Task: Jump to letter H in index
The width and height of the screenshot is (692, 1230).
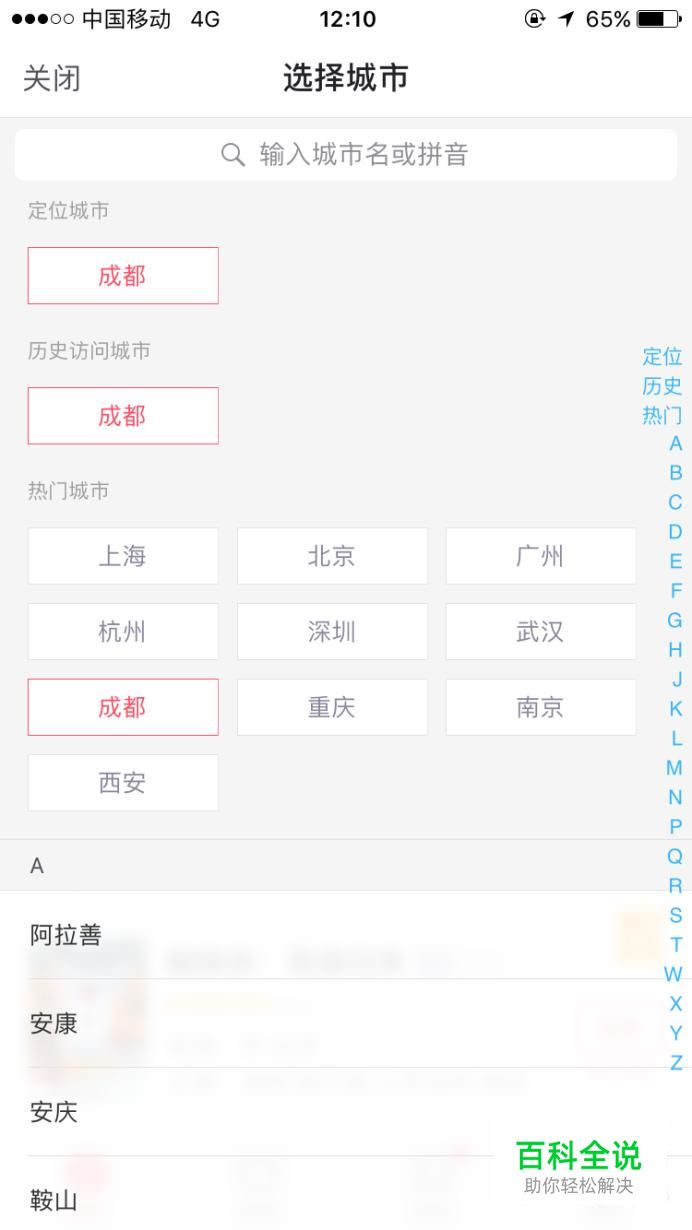Action: pyautogui.click(x=676, y=650)
